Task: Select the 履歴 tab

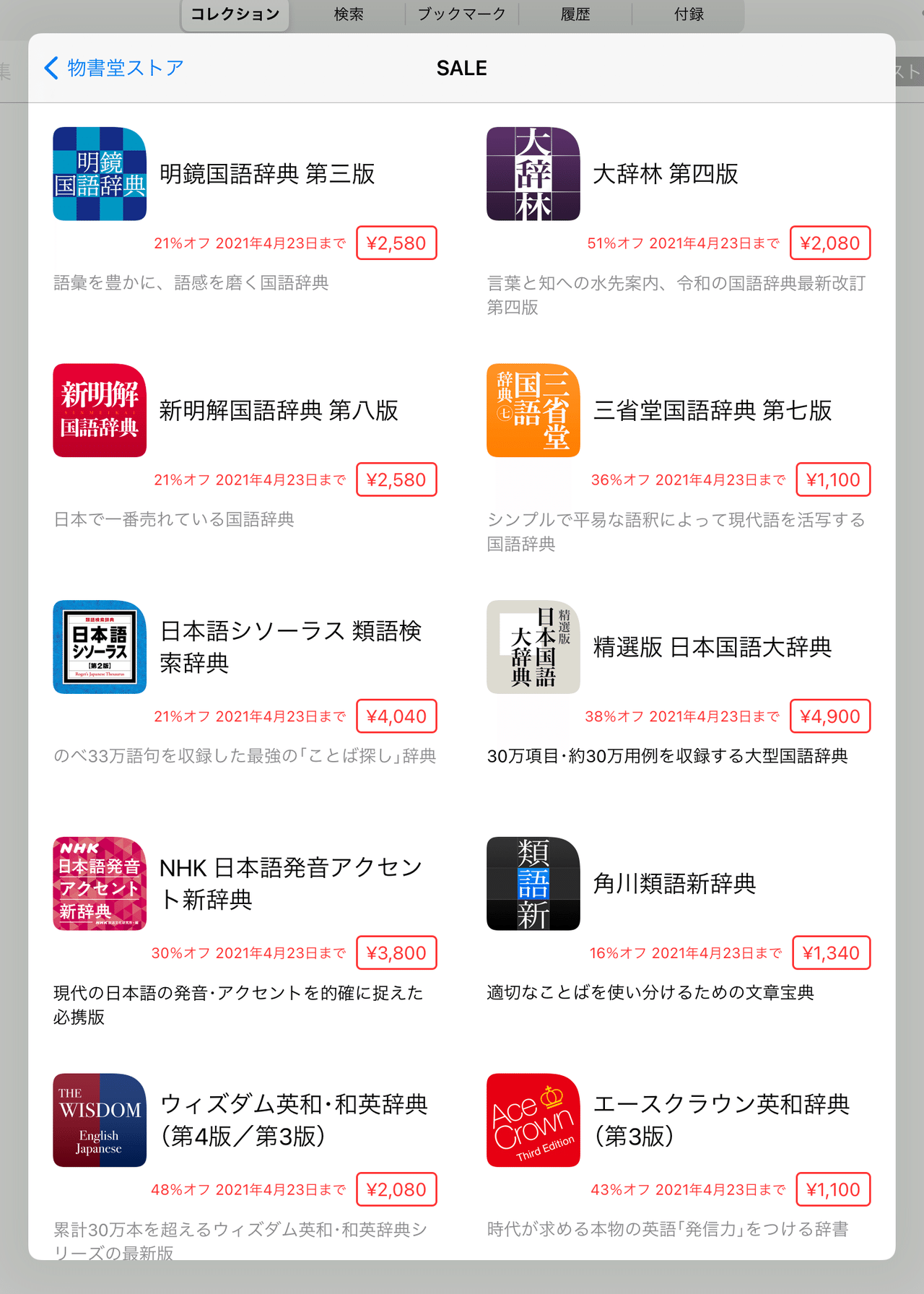Action: point(575,14)
